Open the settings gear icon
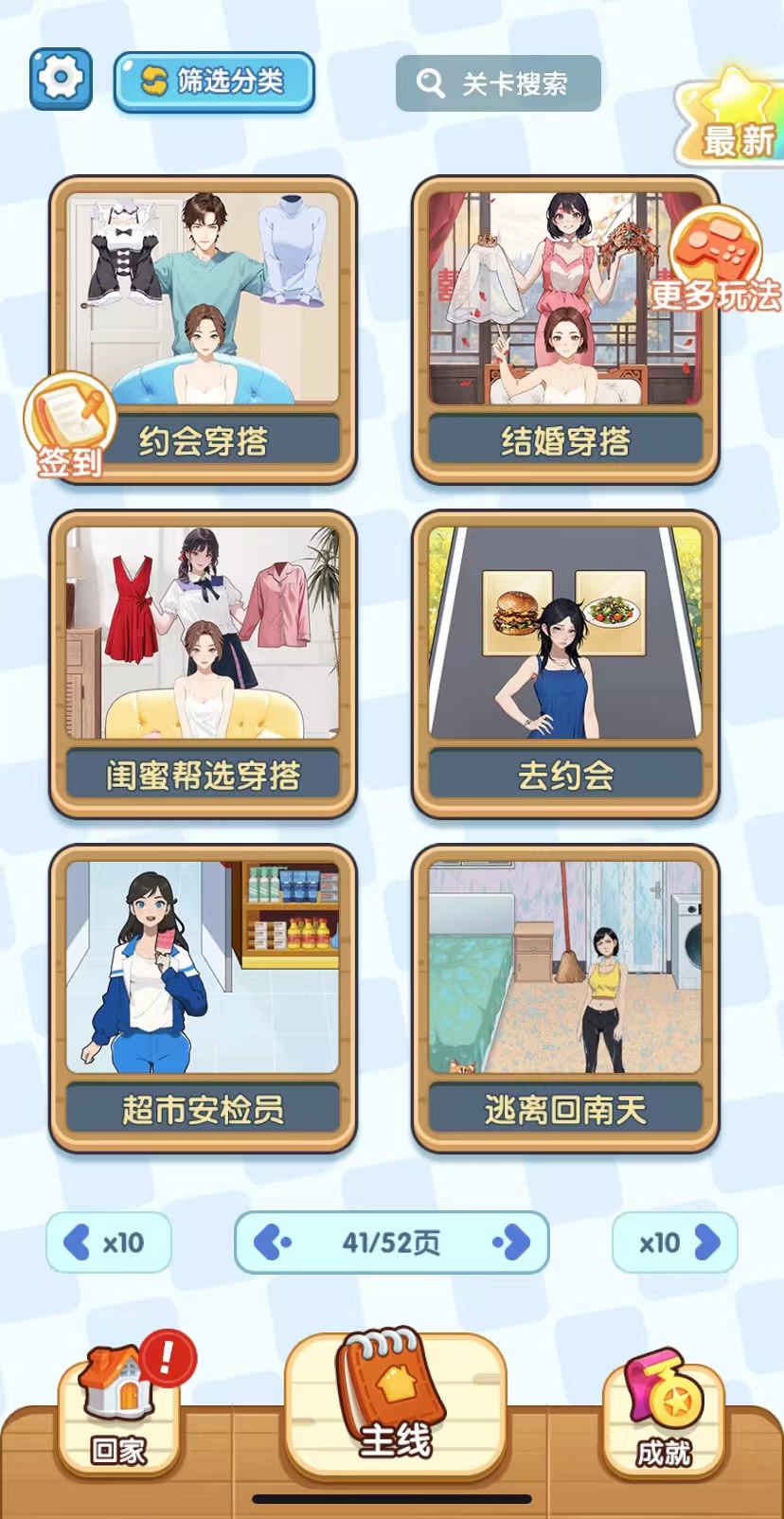 click(61, 79)
